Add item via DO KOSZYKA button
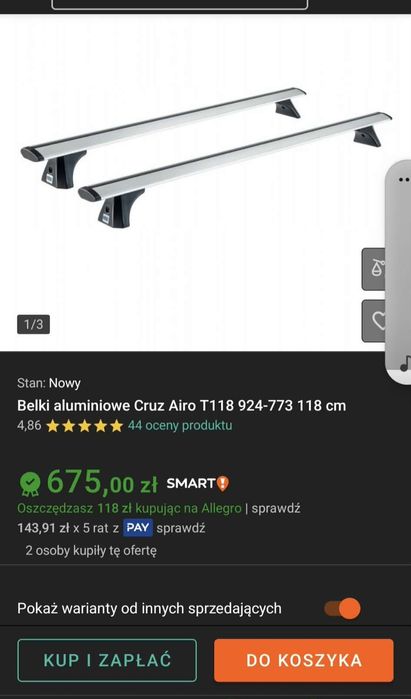 [304, 660]
